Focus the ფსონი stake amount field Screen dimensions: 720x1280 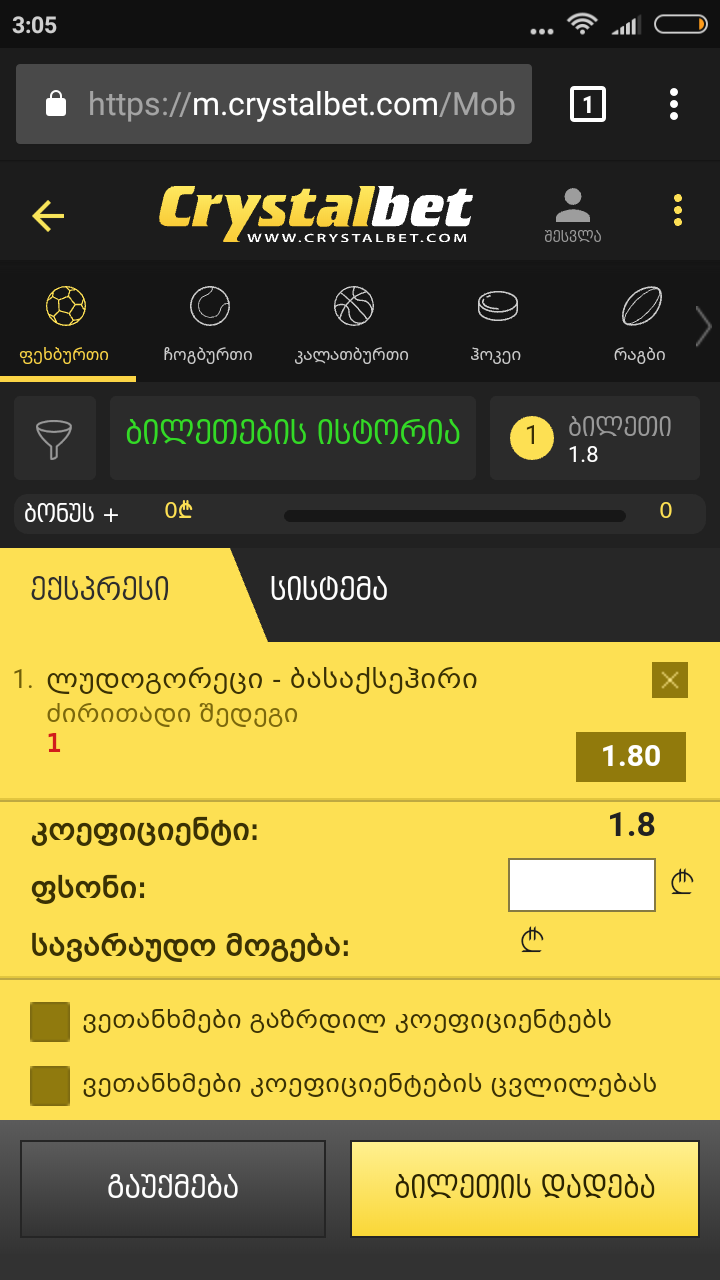pos(582,885)
